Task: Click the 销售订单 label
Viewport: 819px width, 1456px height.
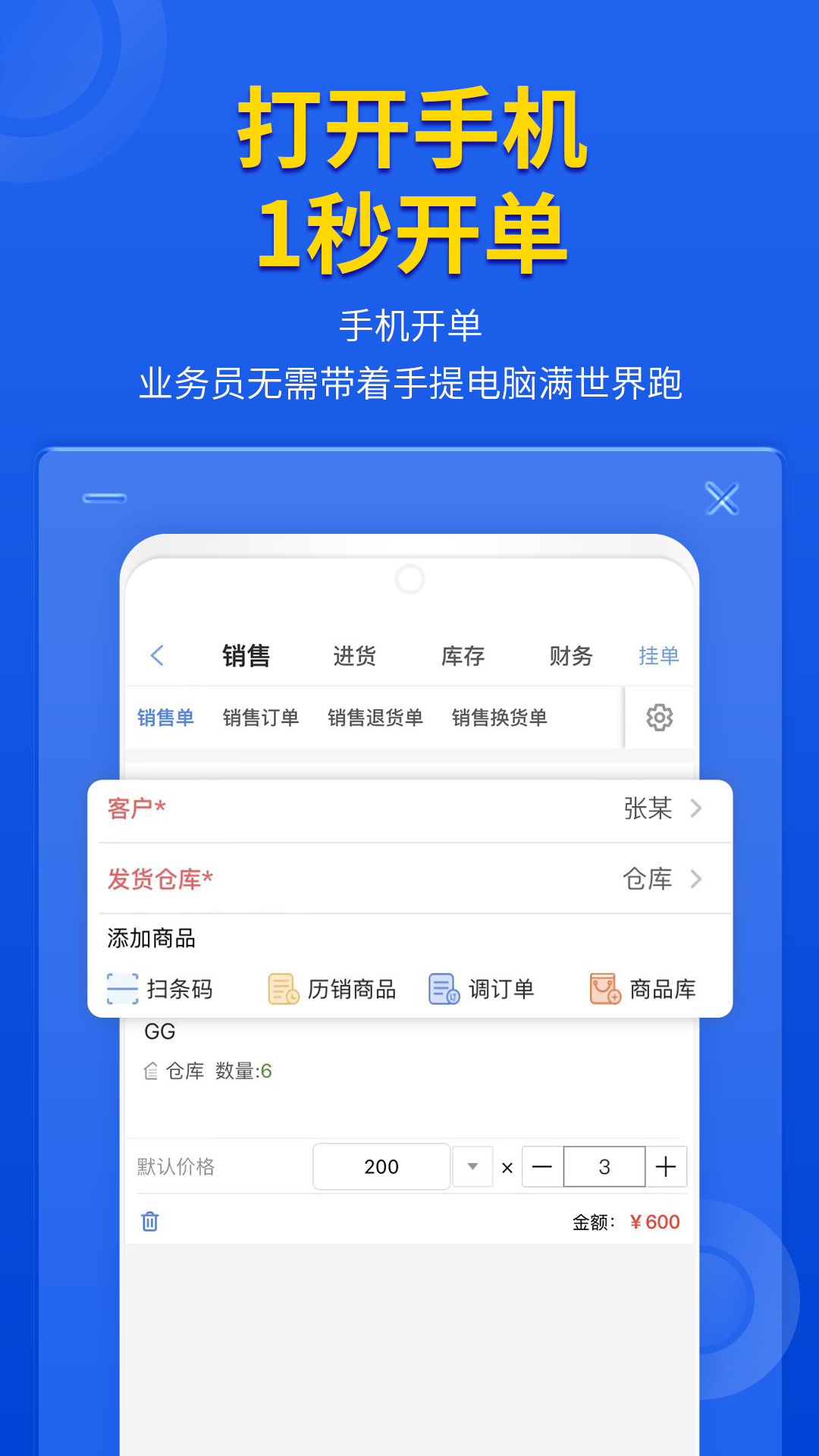Action: pyautogui.click(x=261, y=717)
